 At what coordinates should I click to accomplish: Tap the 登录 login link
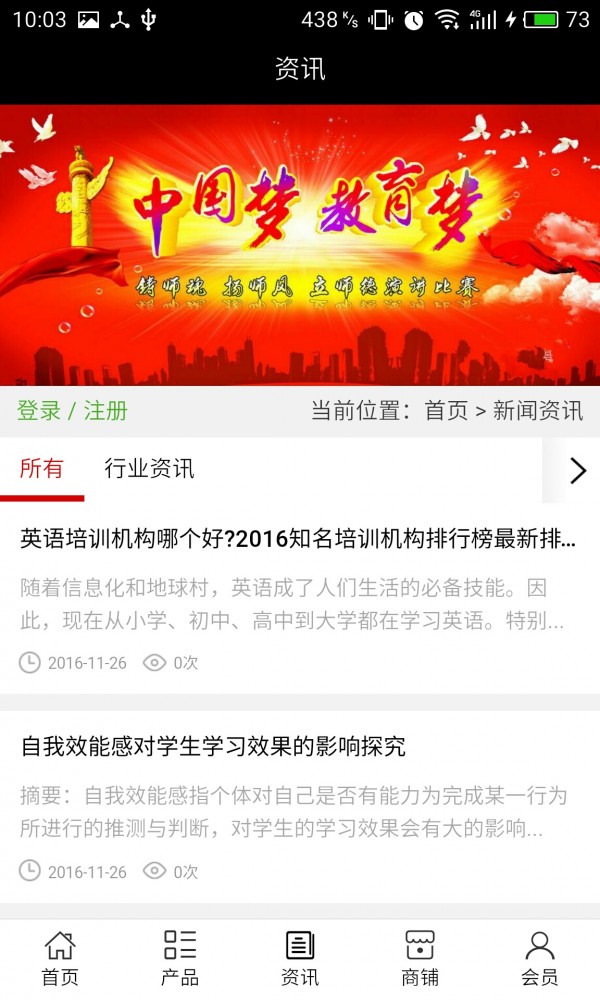click(x=39, y=411)
